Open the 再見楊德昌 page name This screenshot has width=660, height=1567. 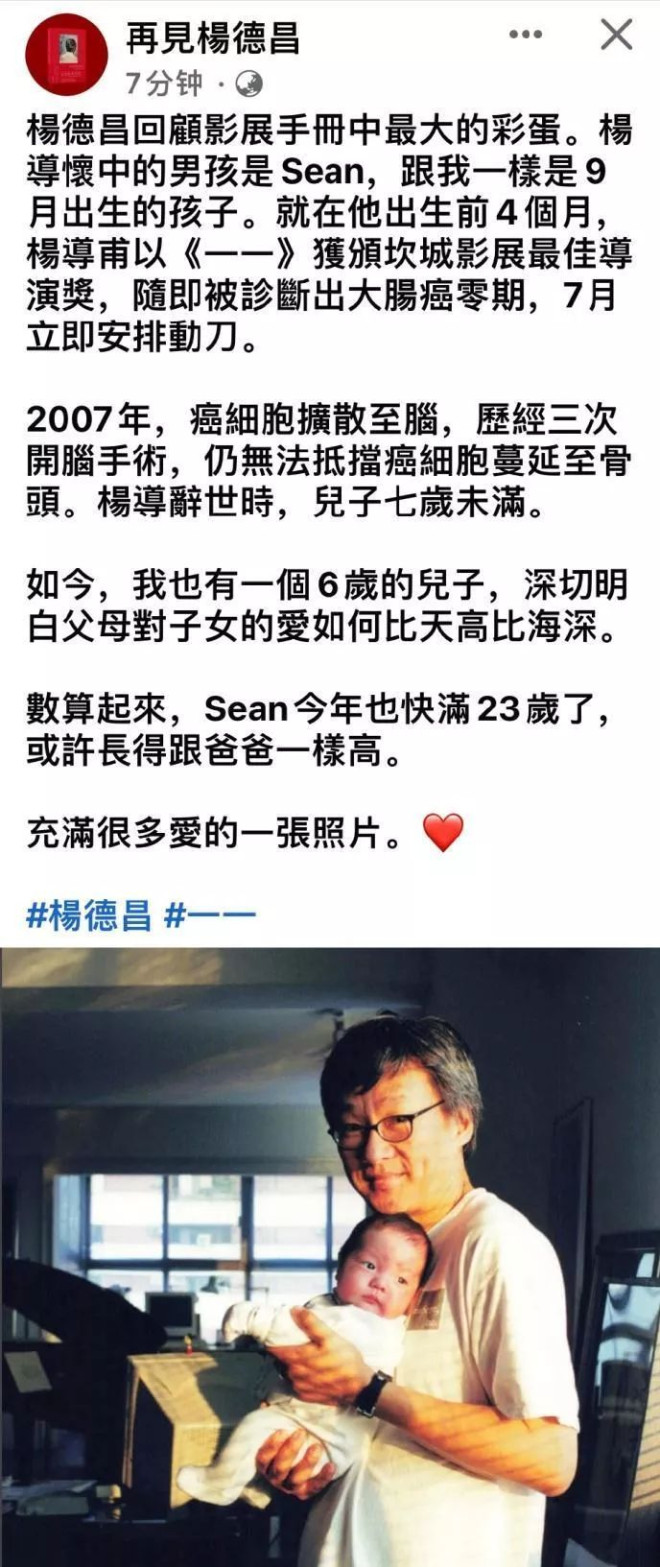212,39
